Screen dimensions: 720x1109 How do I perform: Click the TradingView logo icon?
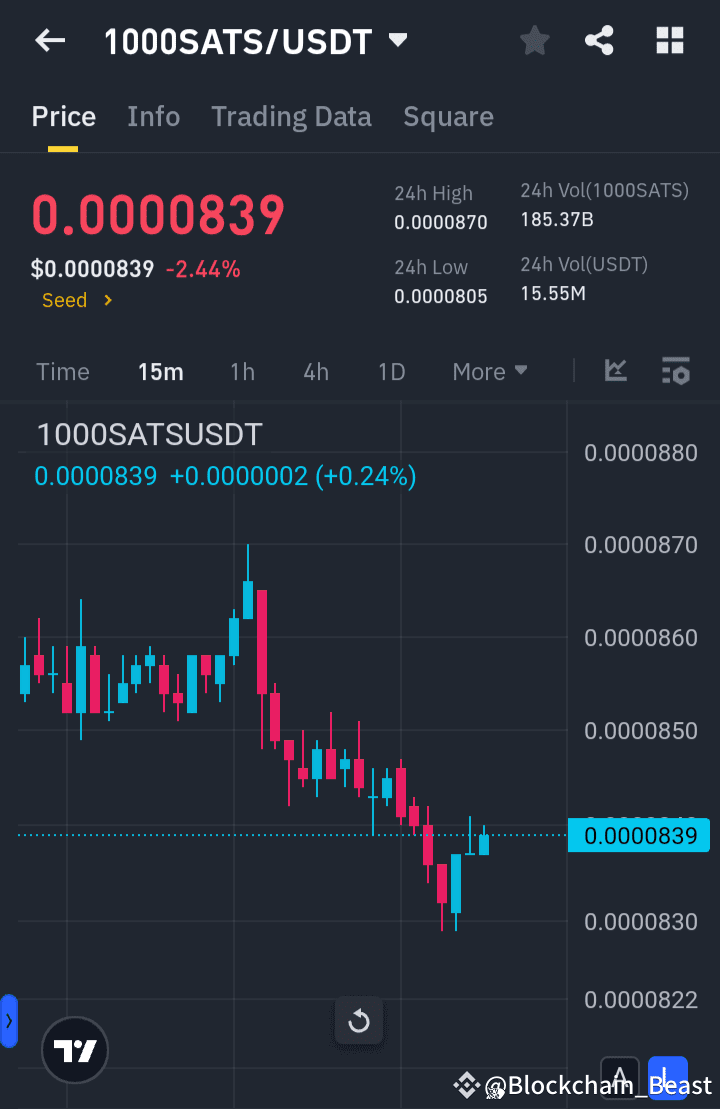click(74, 1050)
